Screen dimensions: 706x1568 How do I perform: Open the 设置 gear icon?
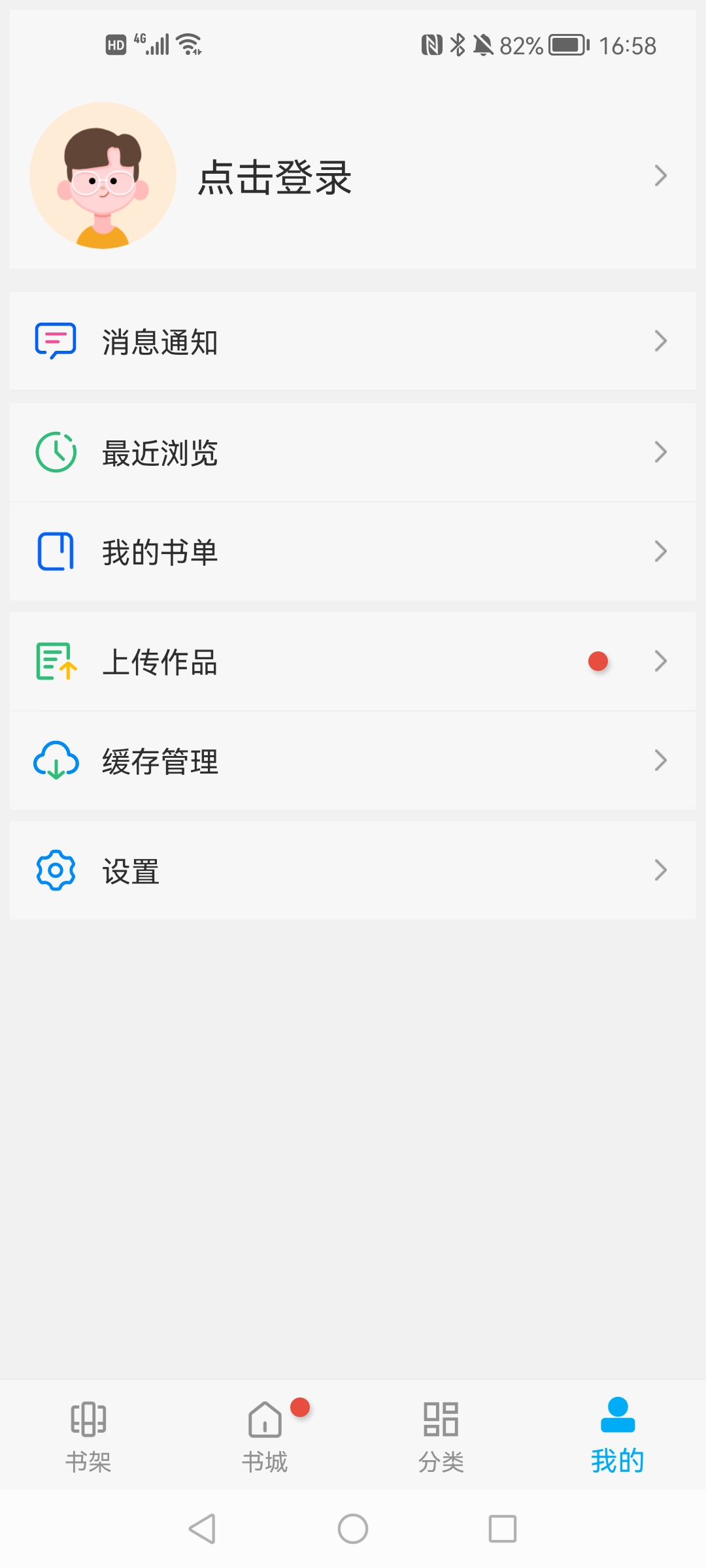click(55, 870)
